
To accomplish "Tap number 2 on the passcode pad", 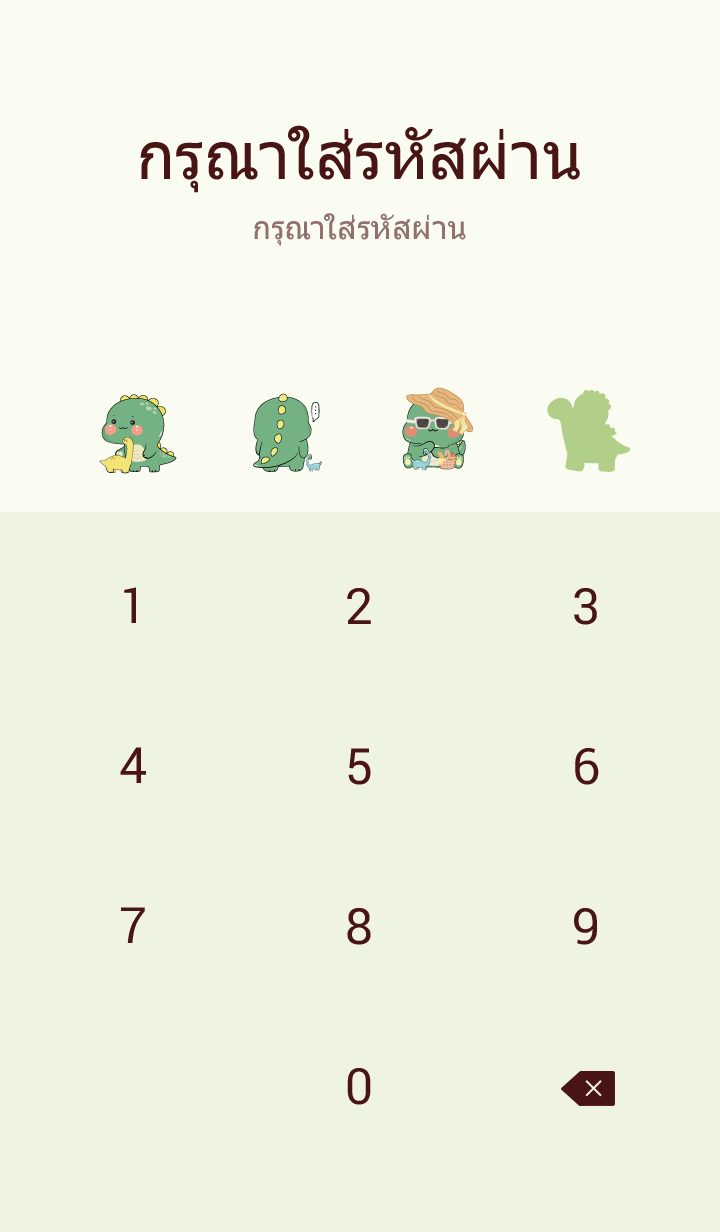I will coord(359,607).
